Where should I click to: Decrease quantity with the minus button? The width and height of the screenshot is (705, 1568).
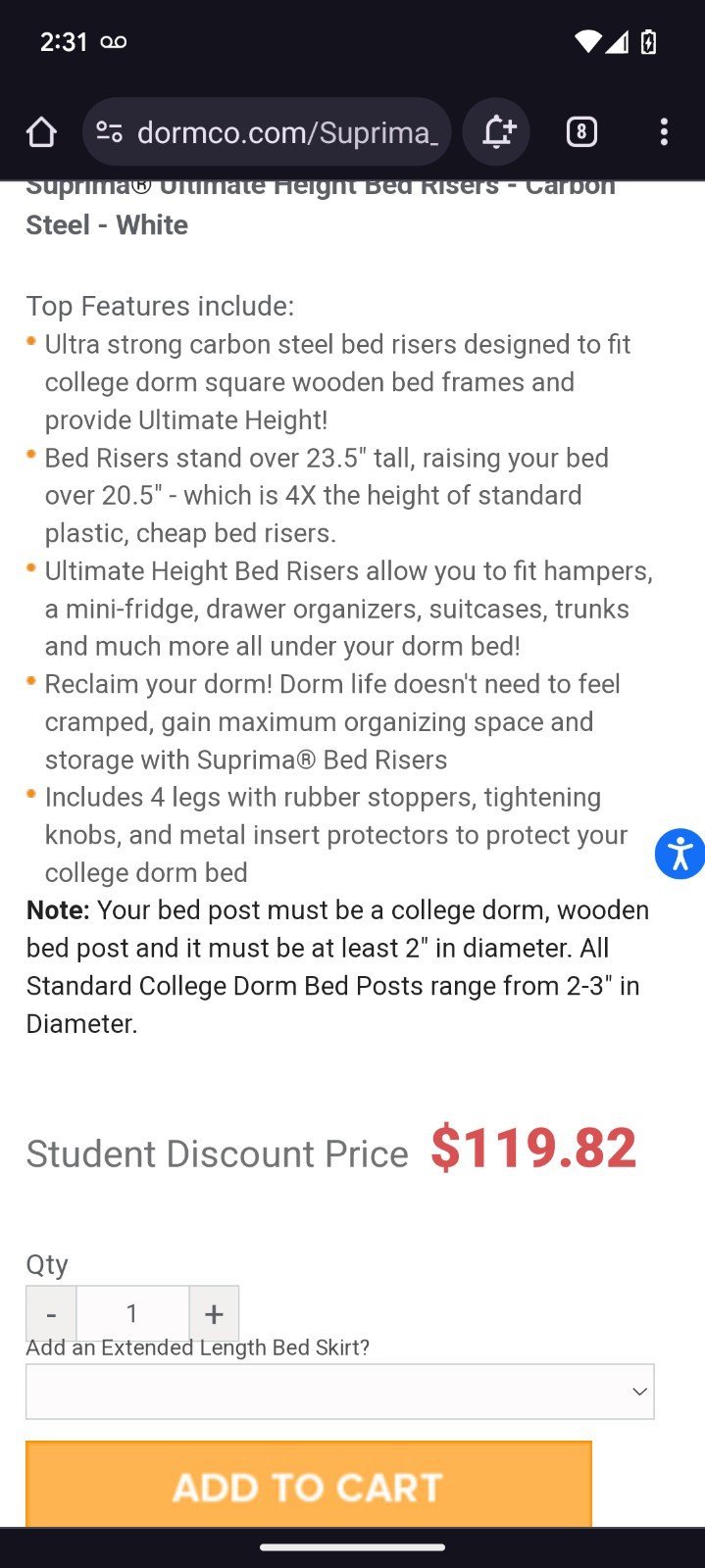51,1313
